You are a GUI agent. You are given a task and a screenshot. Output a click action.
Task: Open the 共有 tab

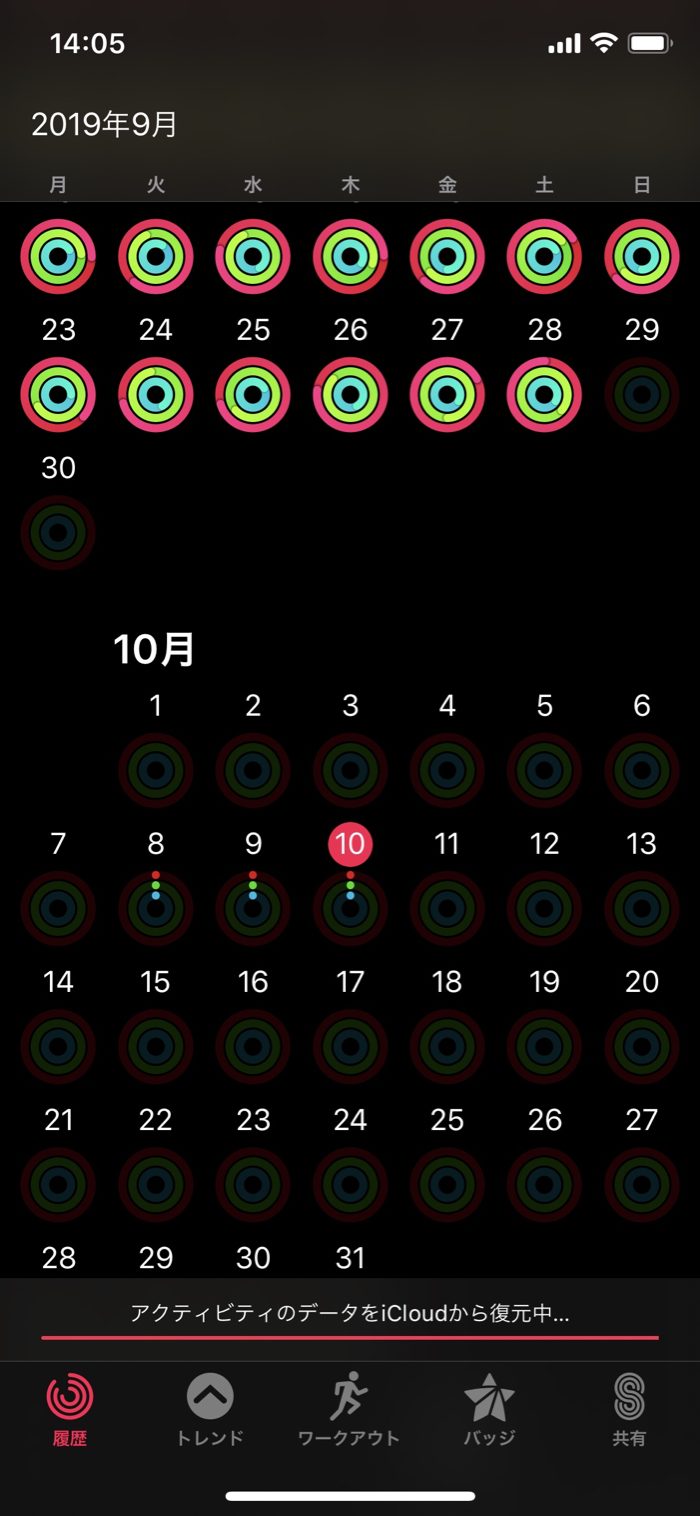(629, 1410)
